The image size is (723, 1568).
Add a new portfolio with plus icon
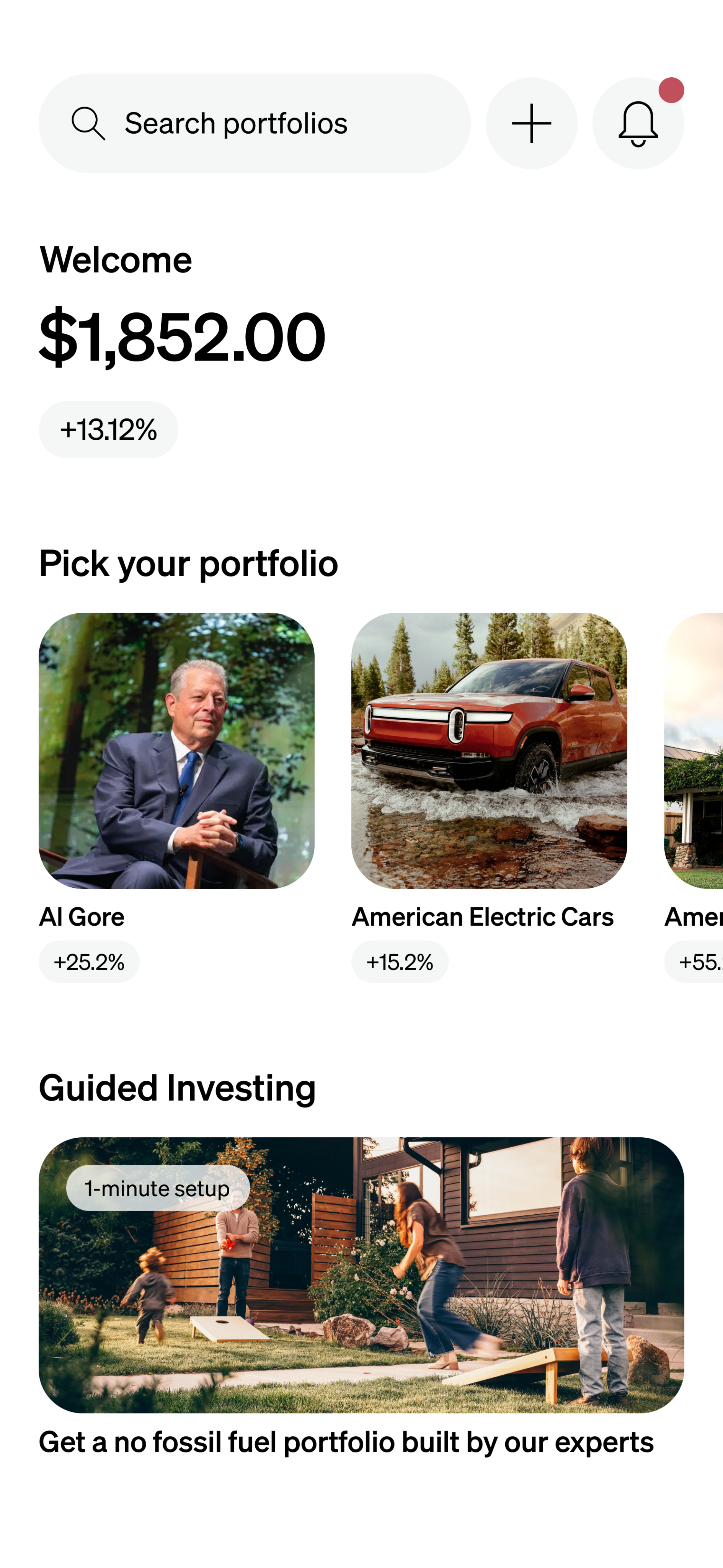531,124
